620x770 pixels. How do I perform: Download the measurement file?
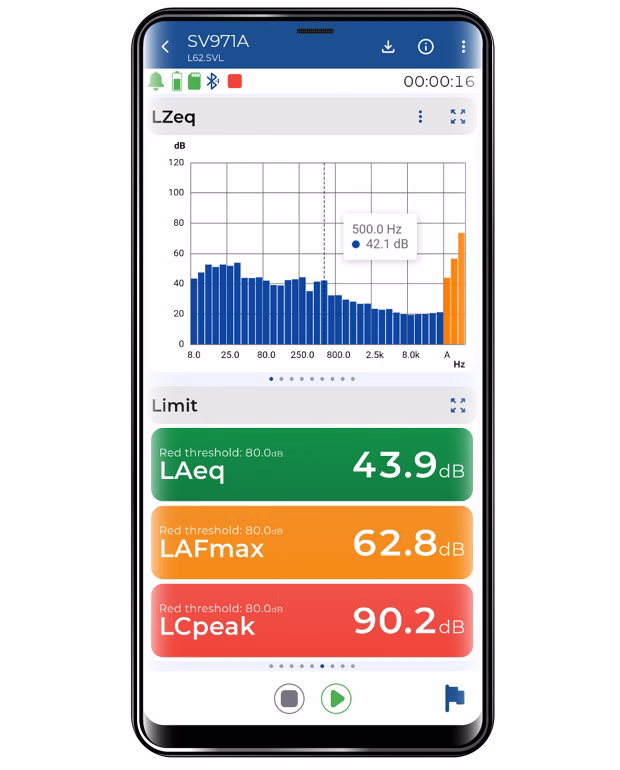coord(388,47)
